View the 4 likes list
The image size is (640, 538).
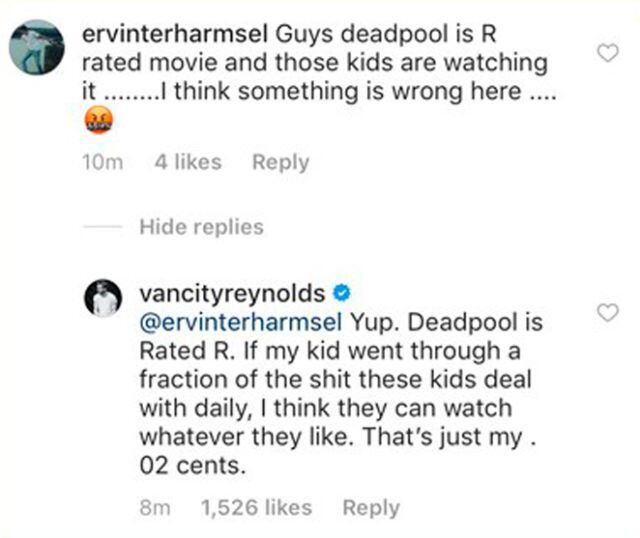188,162
